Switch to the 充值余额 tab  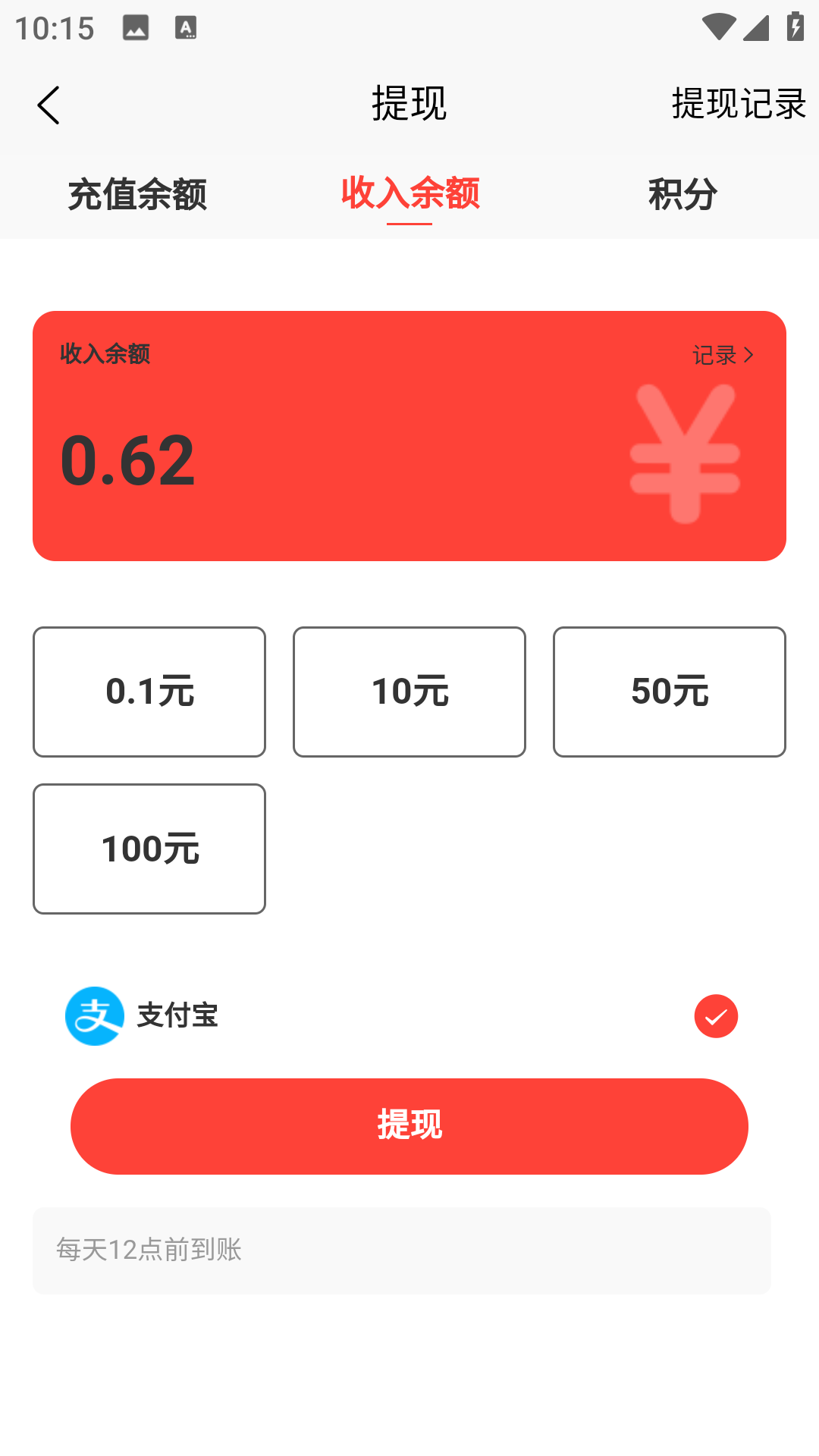point(138,195)
